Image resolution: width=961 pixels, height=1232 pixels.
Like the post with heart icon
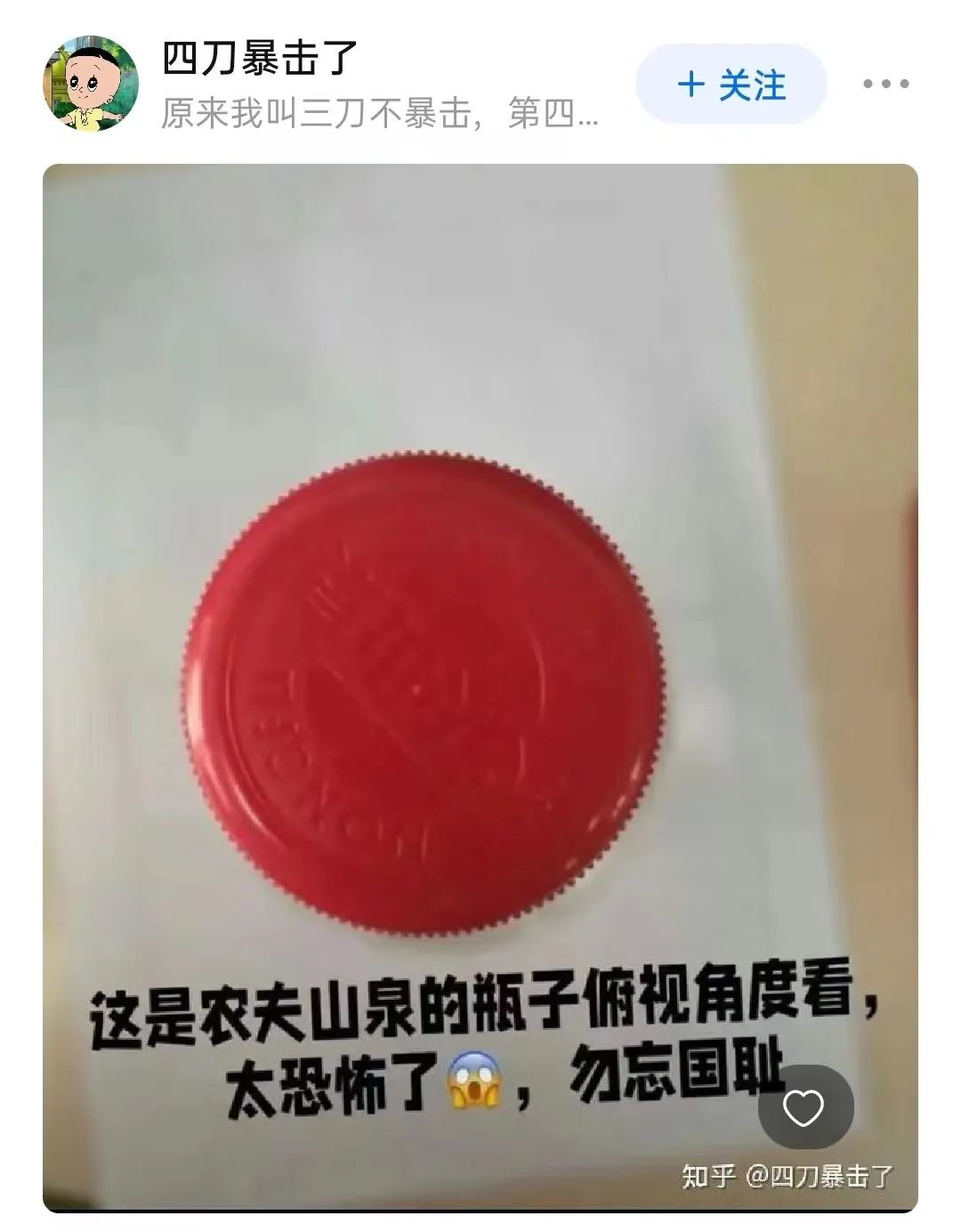click(804, 1108)
